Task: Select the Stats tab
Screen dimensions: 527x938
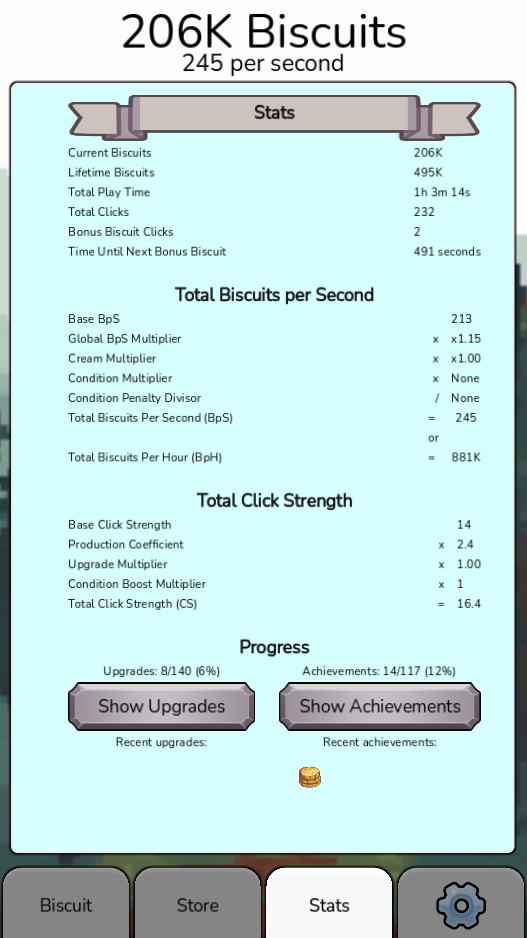Action: (329, 903)
